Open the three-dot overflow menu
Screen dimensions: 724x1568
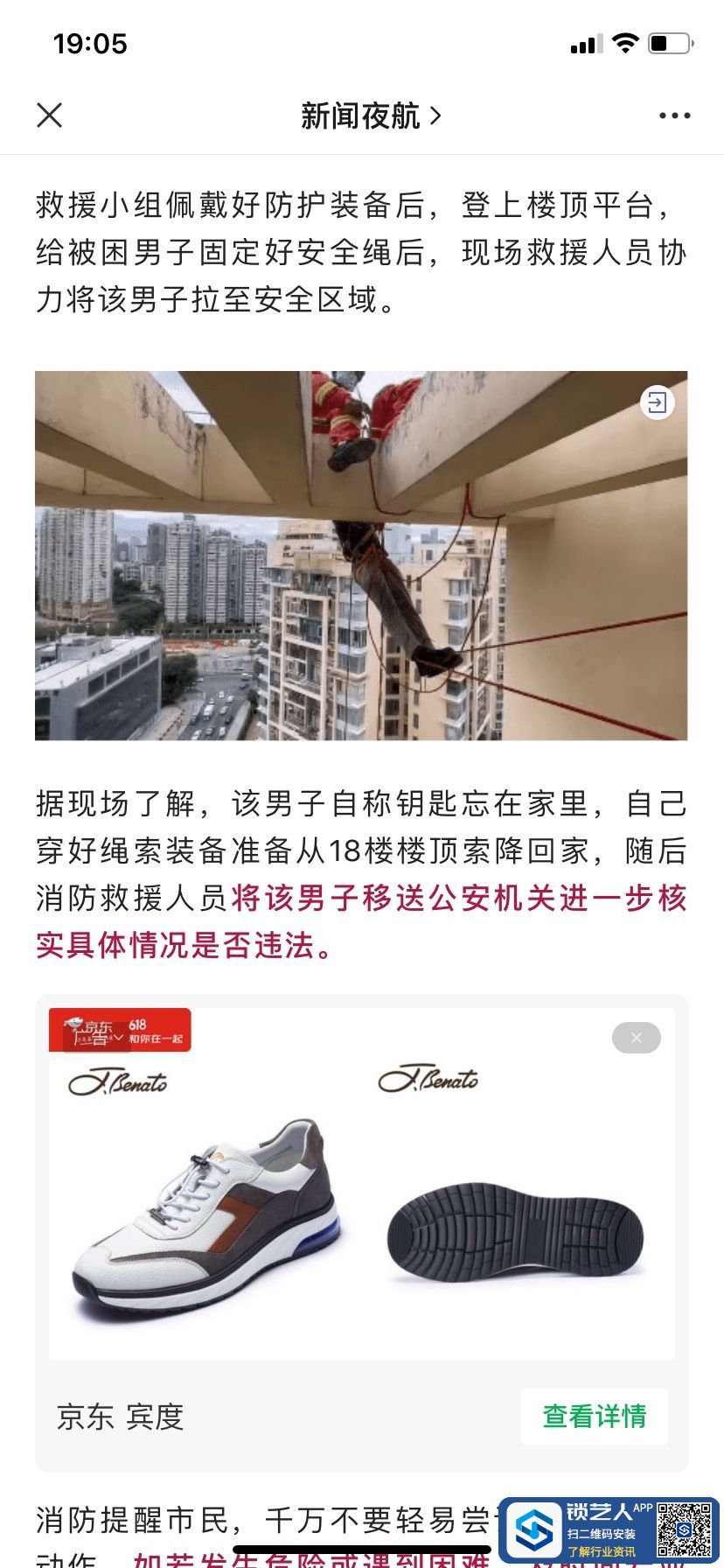point(674,115)
